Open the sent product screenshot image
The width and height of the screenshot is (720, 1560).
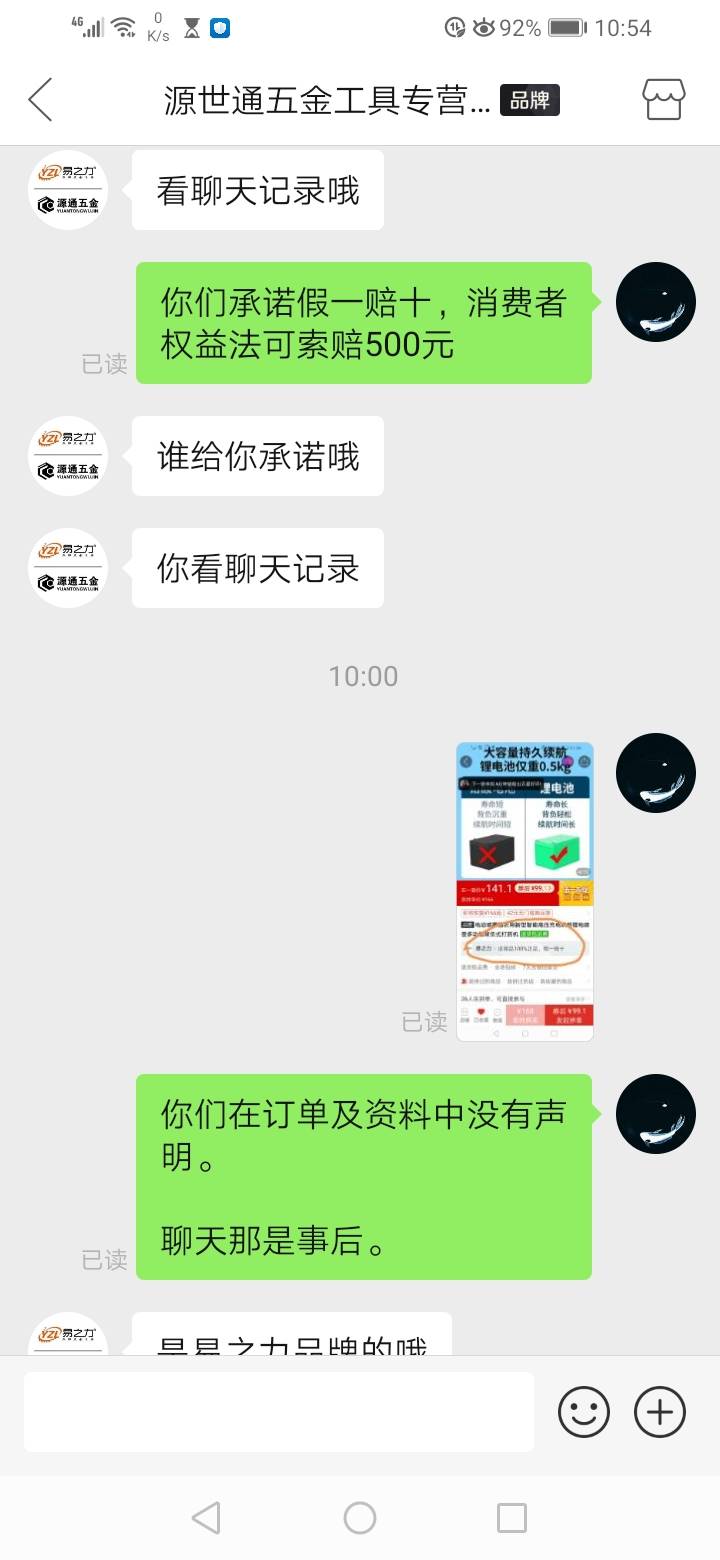[x=525, y=892]
